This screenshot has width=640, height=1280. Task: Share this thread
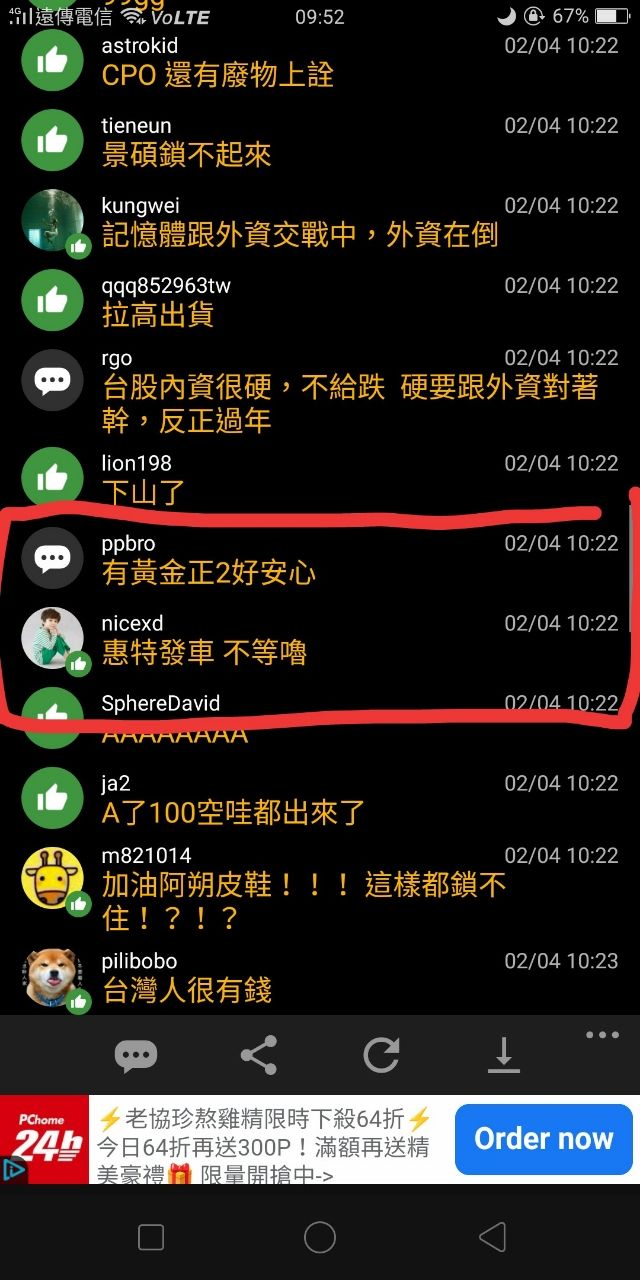[259, 1055]
